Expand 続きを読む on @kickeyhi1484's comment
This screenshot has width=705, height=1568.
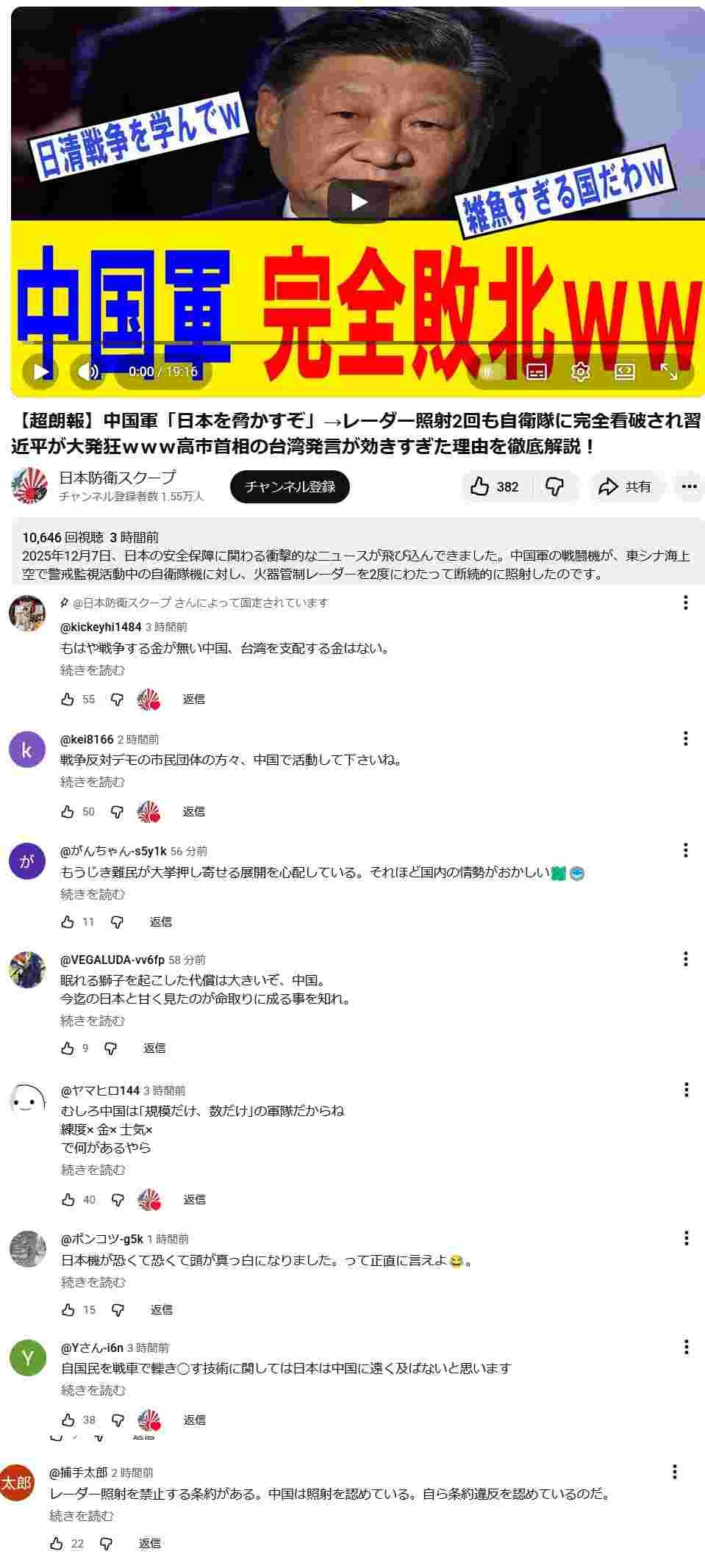[93, 670]
